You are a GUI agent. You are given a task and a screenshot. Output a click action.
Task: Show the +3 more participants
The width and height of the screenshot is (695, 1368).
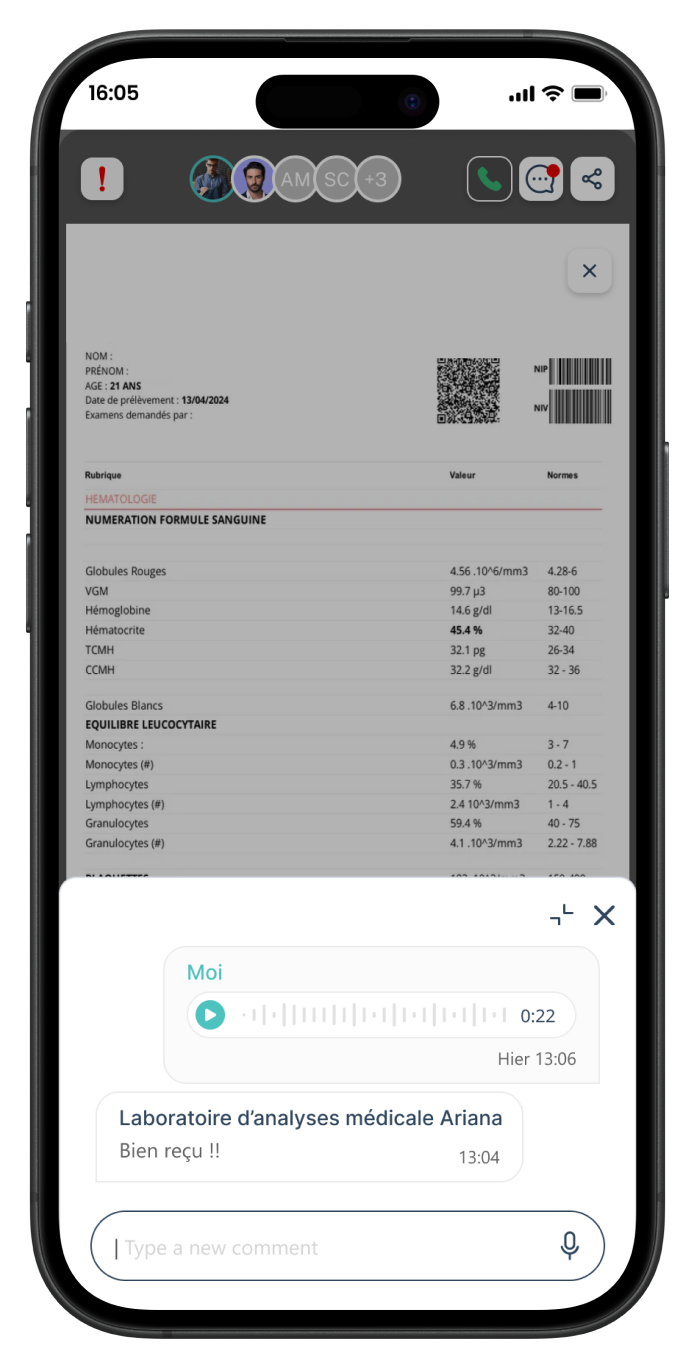(378, 180)
